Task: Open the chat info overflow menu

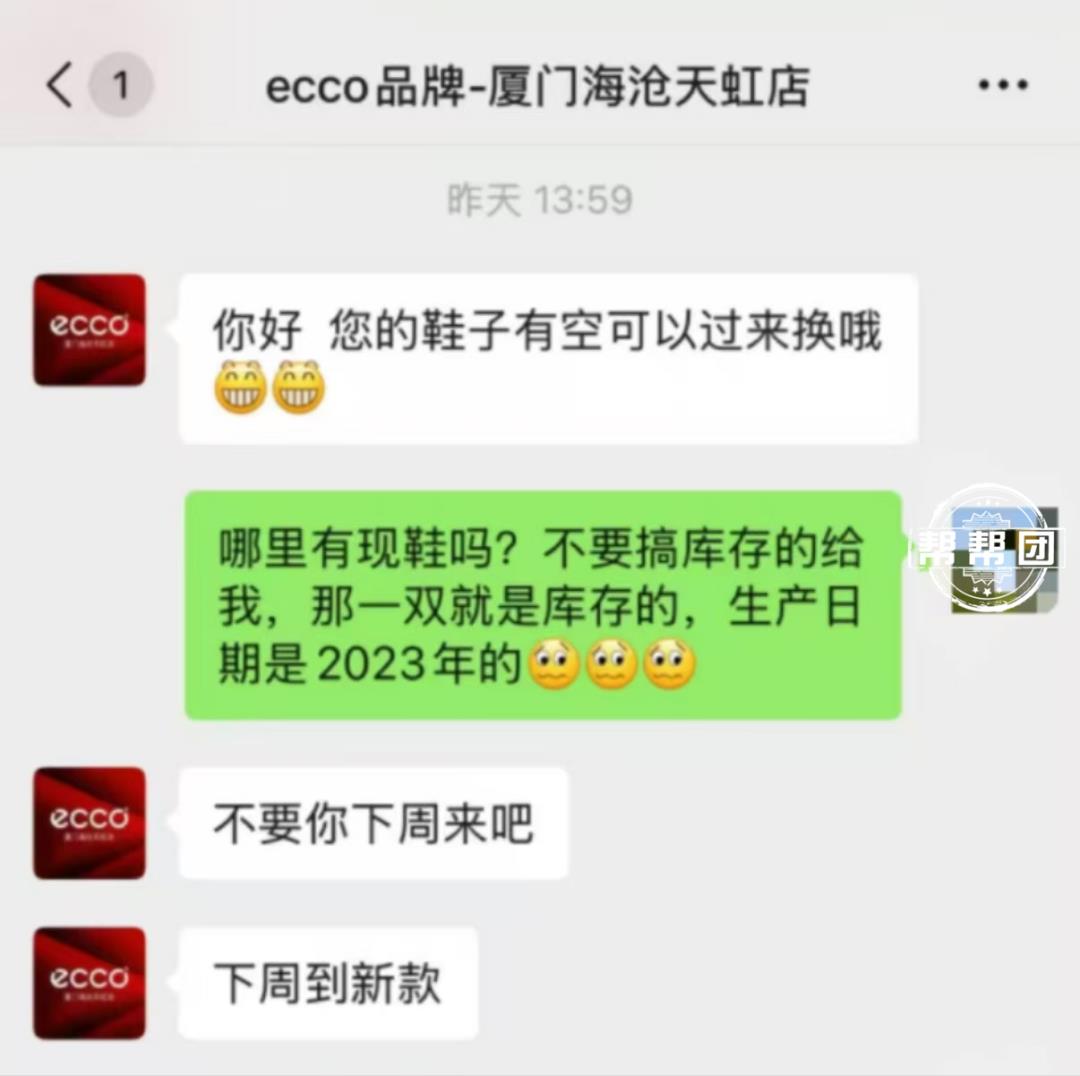Action: click(1002, 86)
